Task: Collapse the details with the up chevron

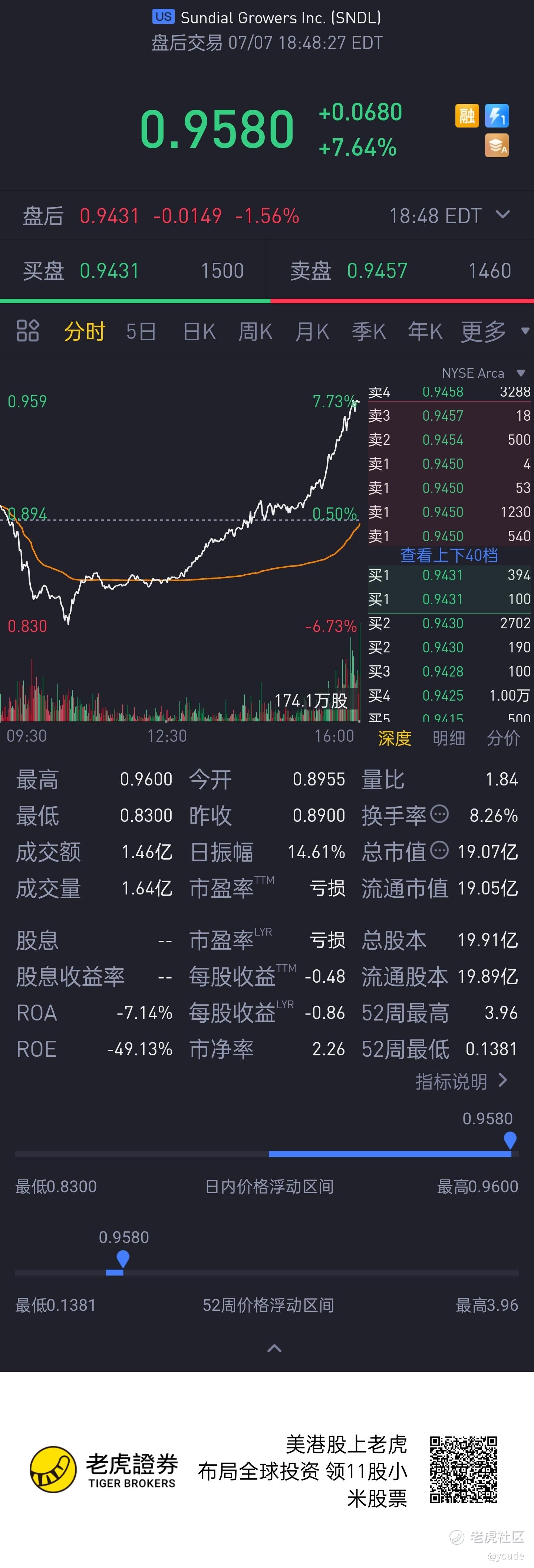Action: coord(275,1348)
